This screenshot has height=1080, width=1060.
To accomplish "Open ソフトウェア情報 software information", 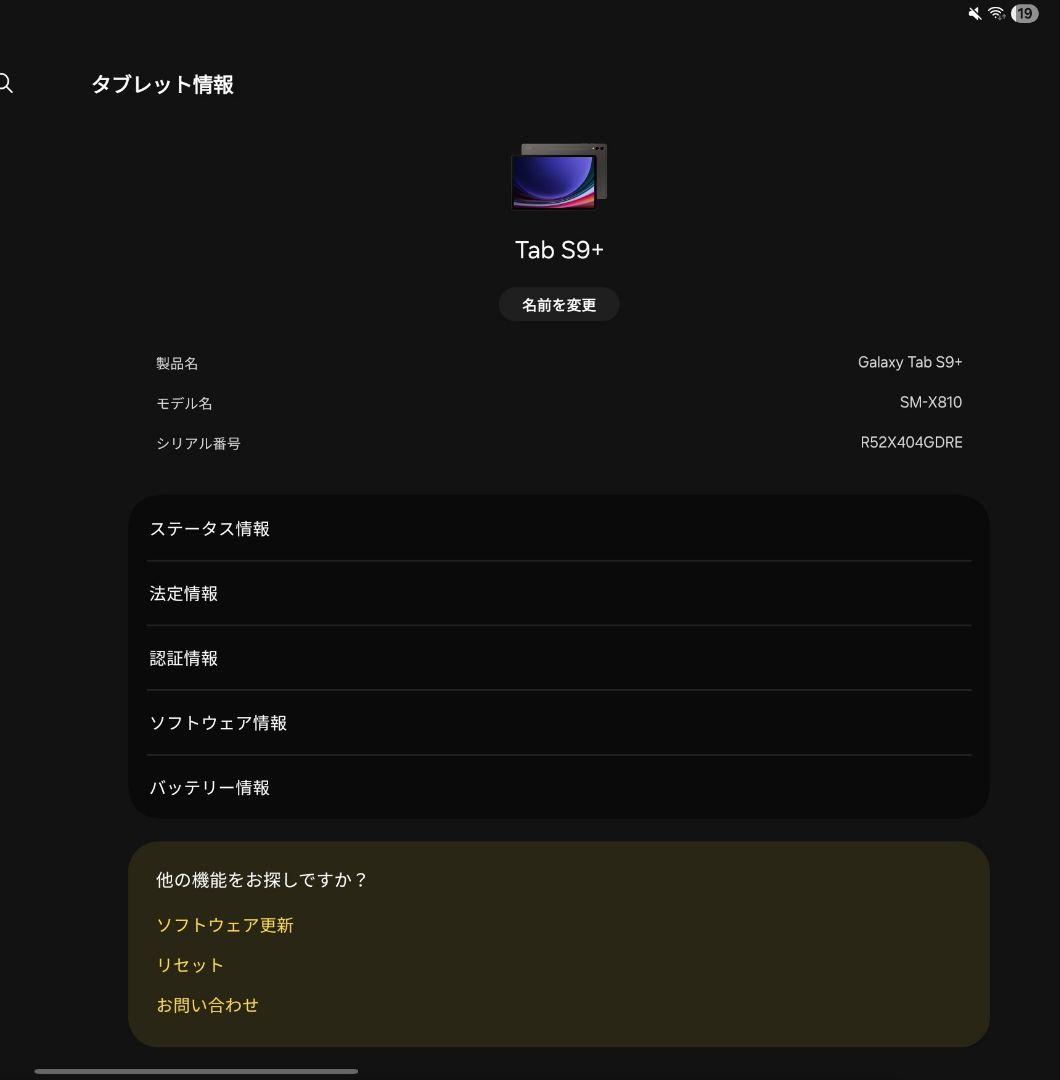I will 559,723.
